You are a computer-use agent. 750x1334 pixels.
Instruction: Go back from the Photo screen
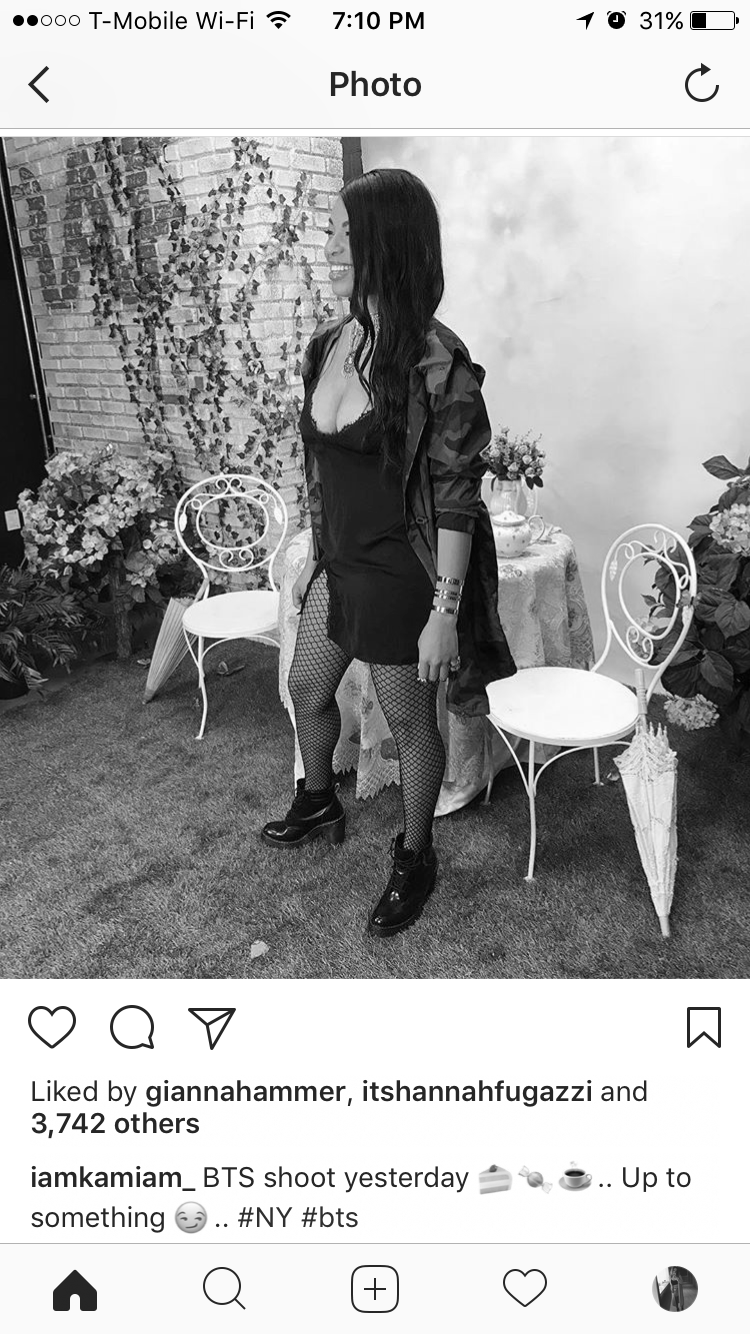click(39, 85)
